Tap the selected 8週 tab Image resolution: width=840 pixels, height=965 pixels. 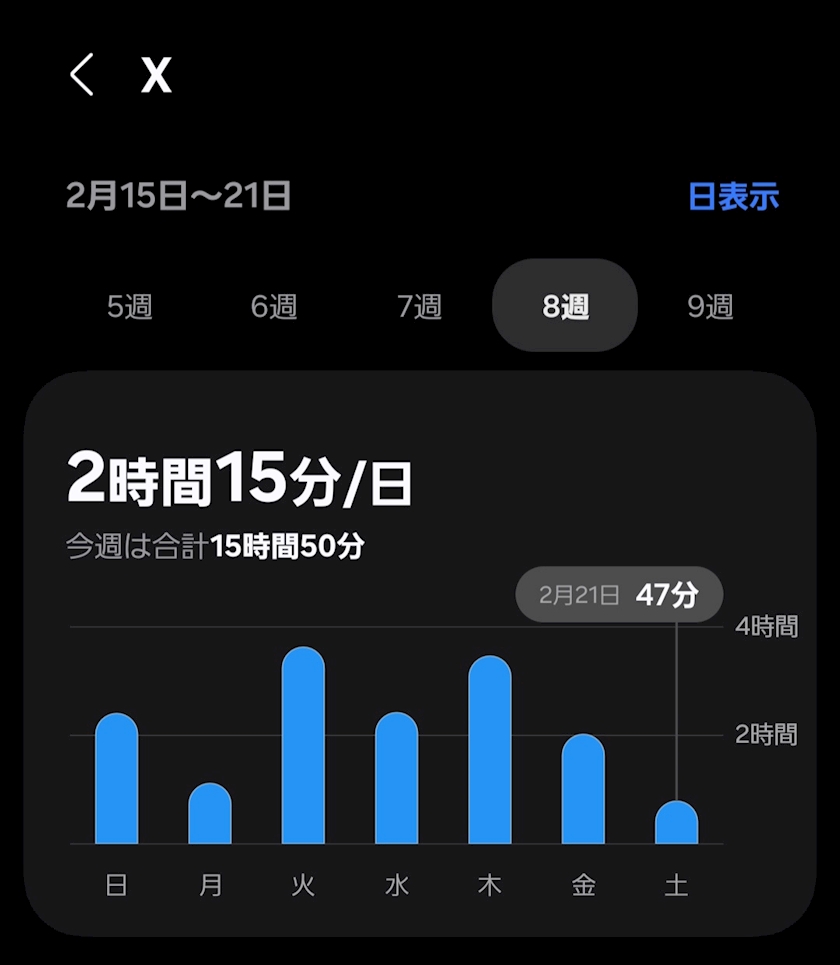[x=565, y=305]
